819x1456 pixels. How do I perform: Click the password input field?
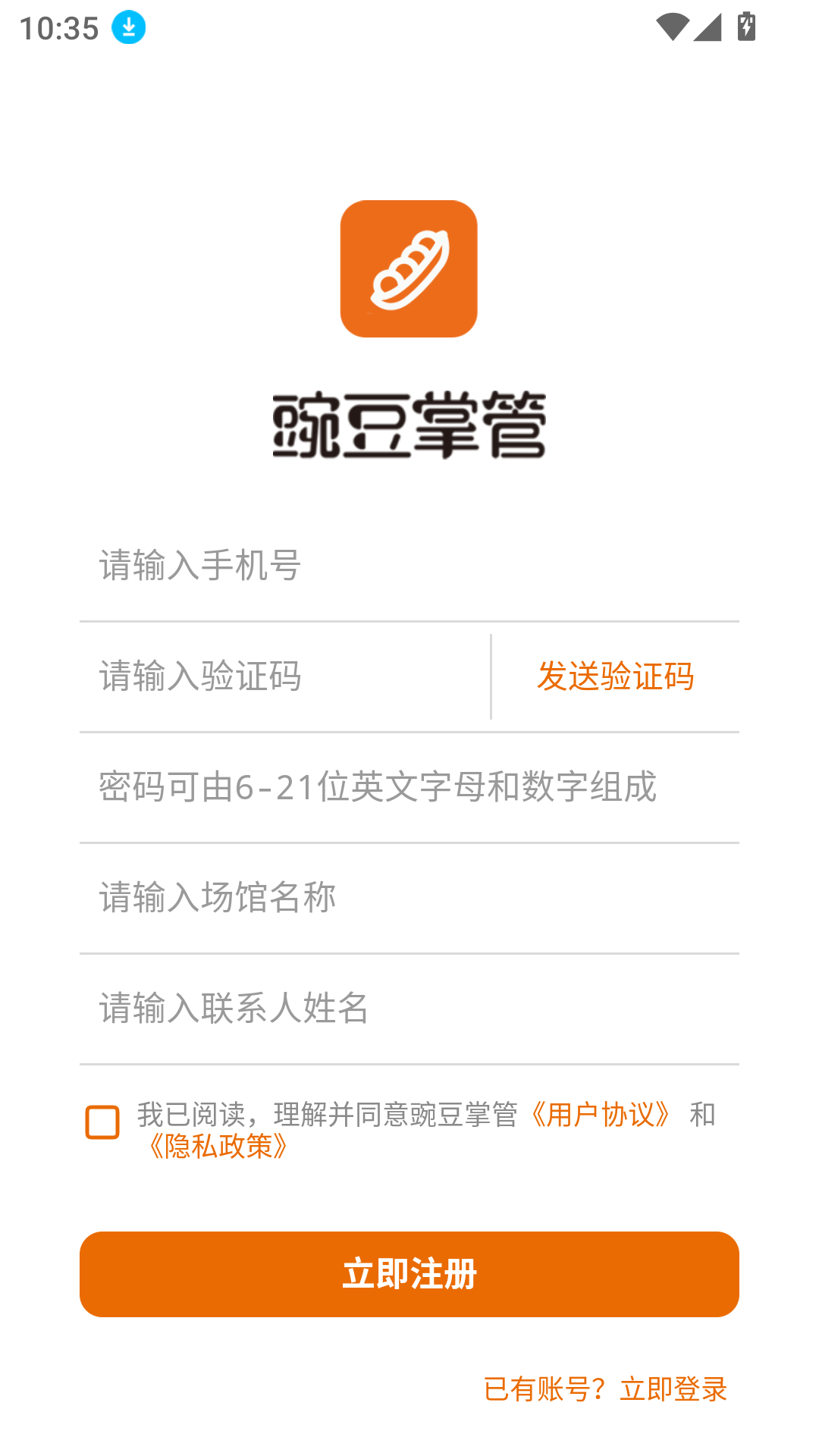pyautogui.click(x=341, y=787)
